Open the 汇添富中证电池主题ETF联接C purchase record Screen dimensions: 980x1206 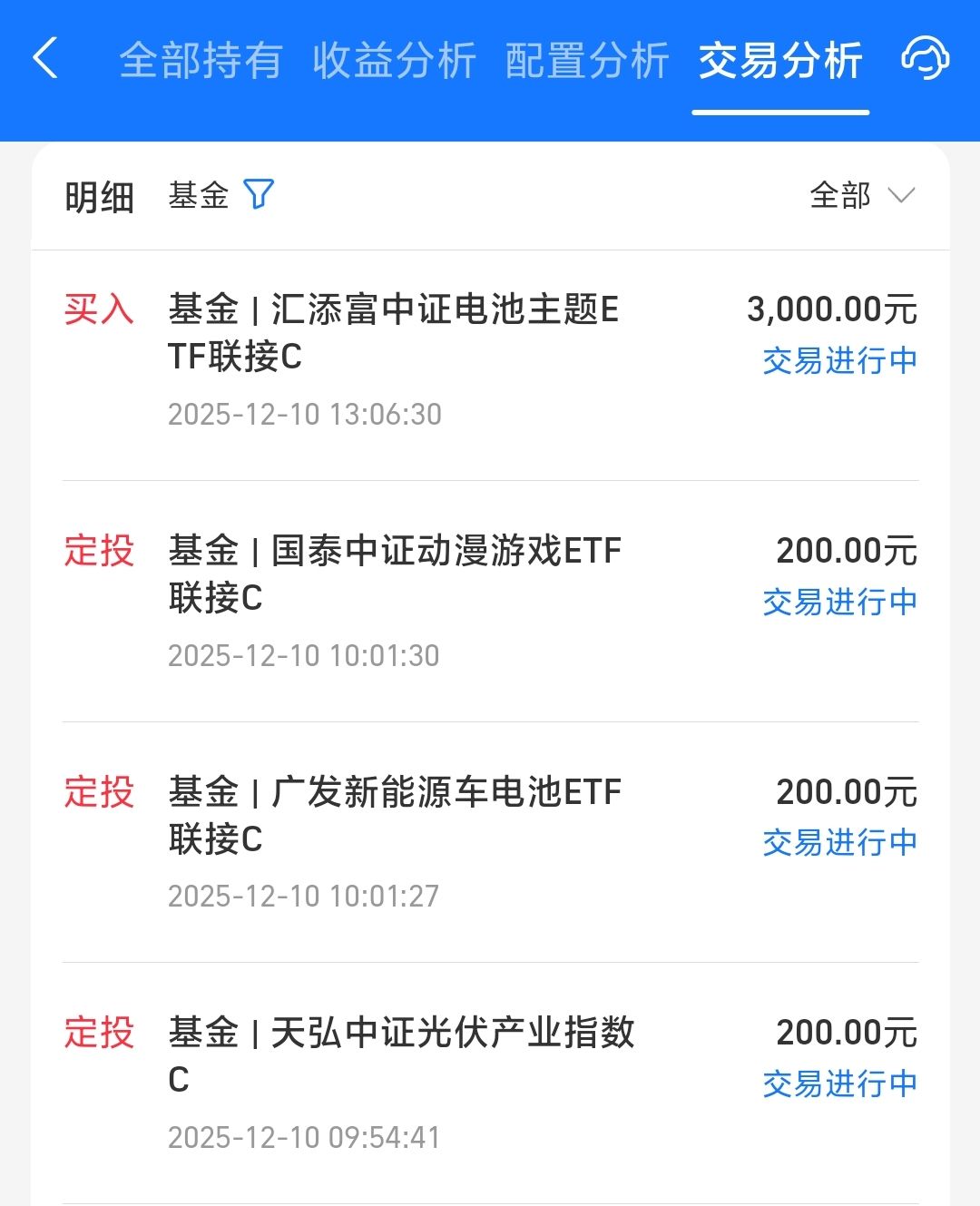point(490,360)
